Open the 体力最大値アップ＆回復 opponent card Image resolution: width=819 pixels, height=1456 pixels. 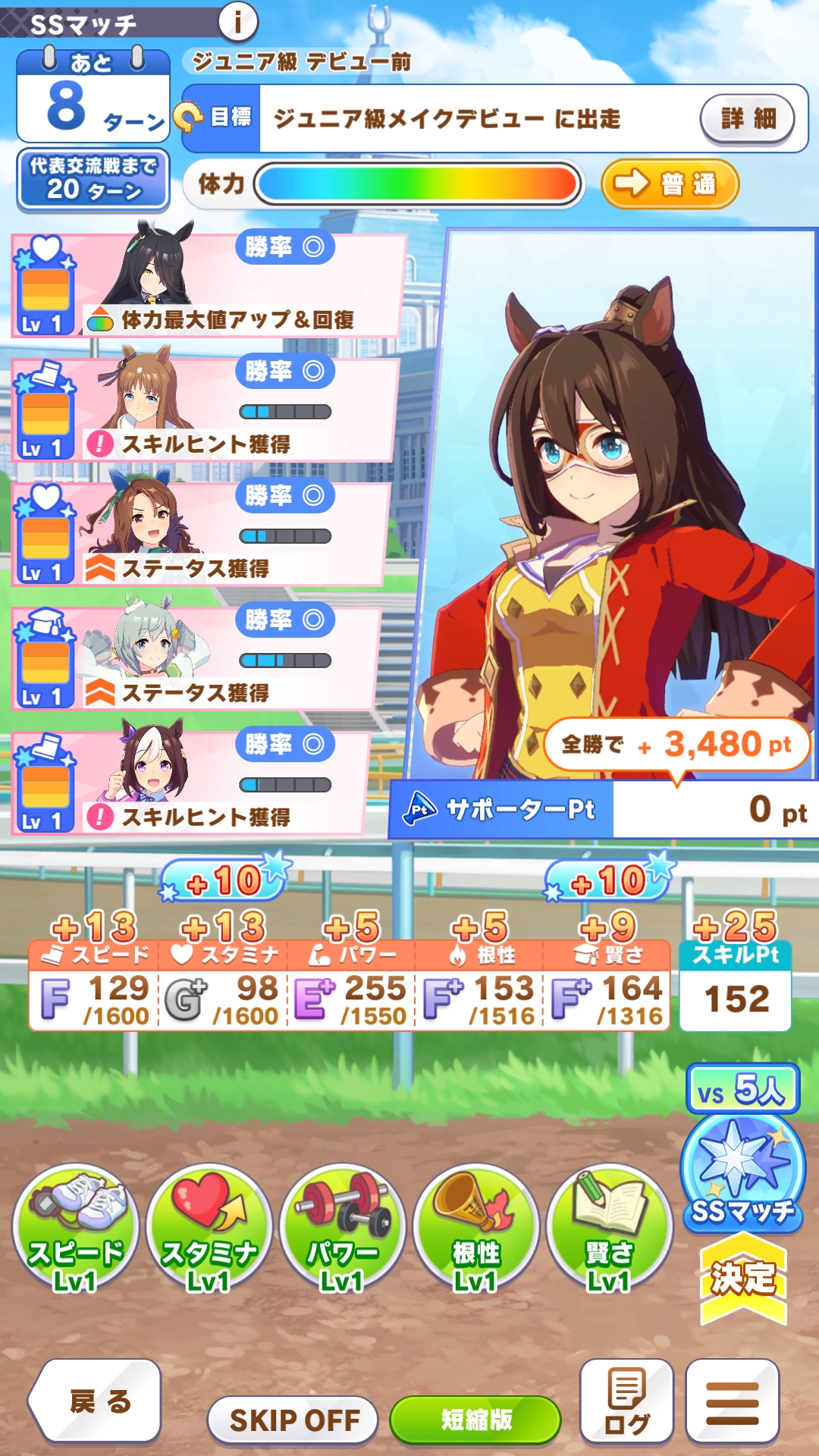click(209, 285)
